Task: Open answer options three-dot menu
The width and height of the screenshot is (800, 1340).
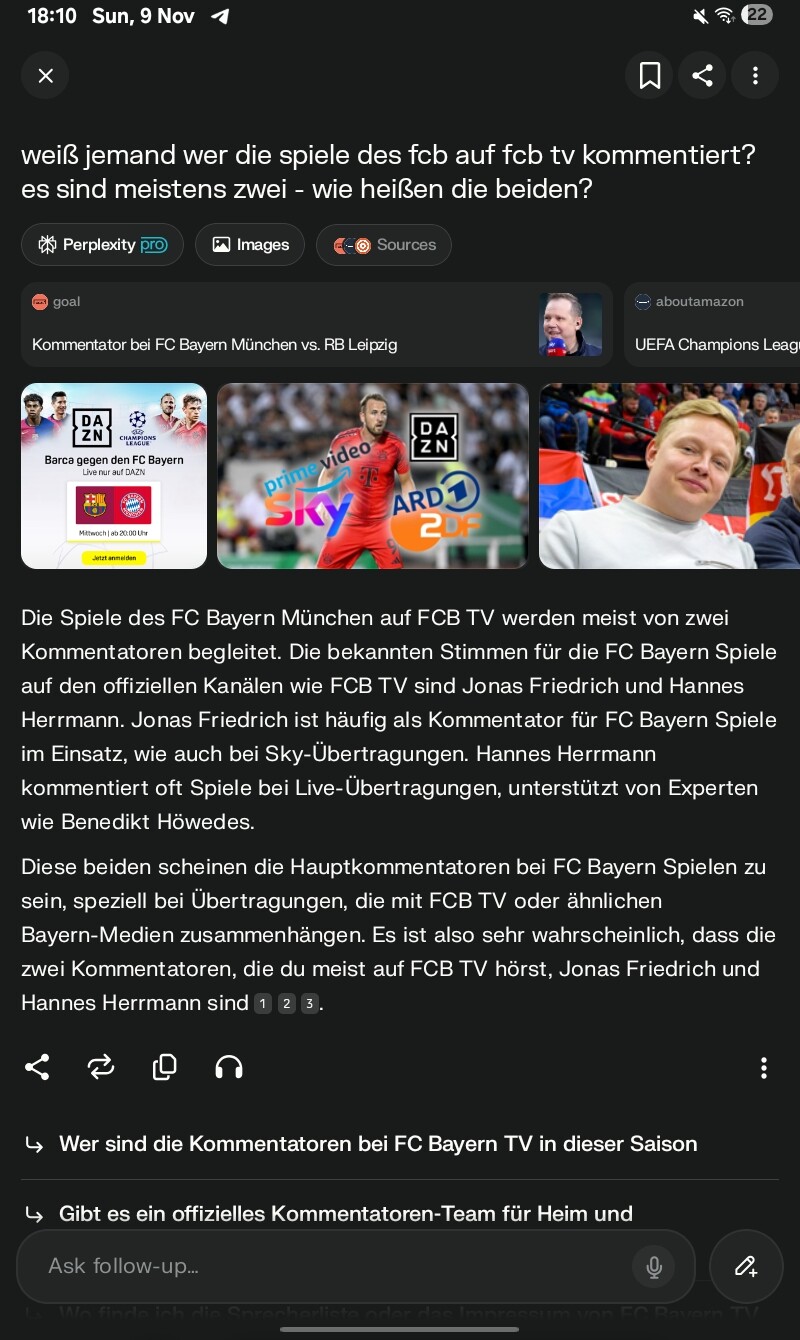Action: pyautogui.click(x=763, y=1068)
